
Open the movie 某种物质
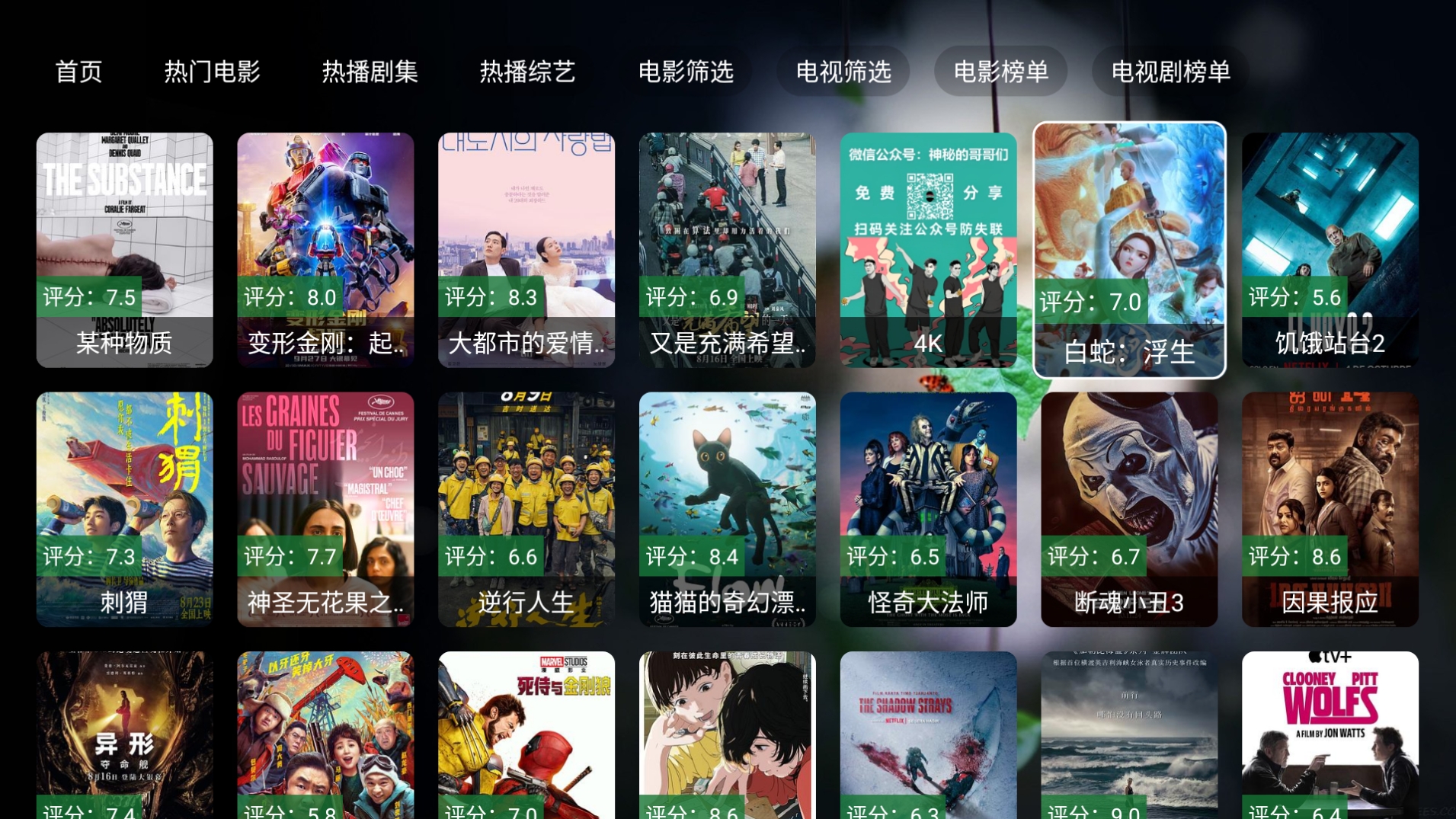(x=125, y=250)
